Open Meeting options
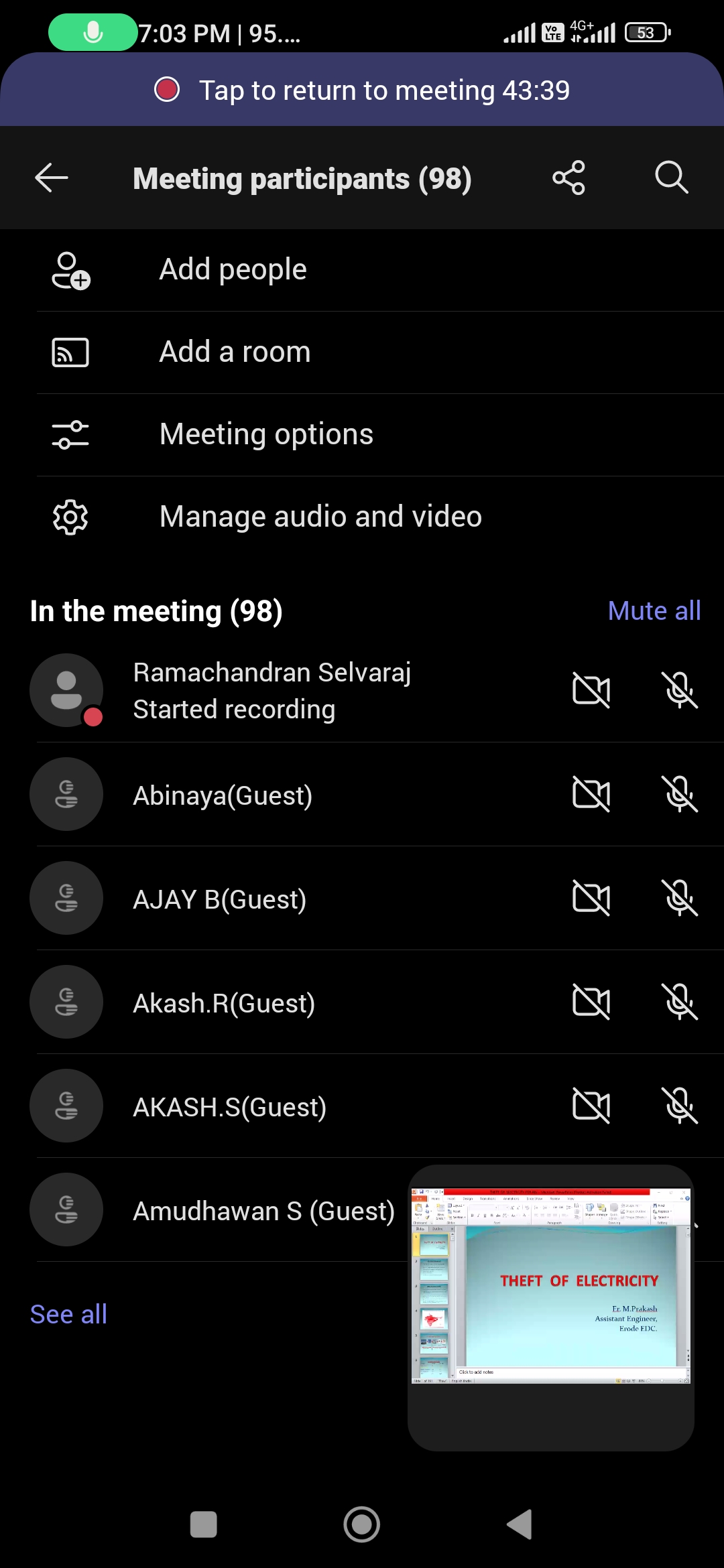724x1568 pixels. (266, 435)
